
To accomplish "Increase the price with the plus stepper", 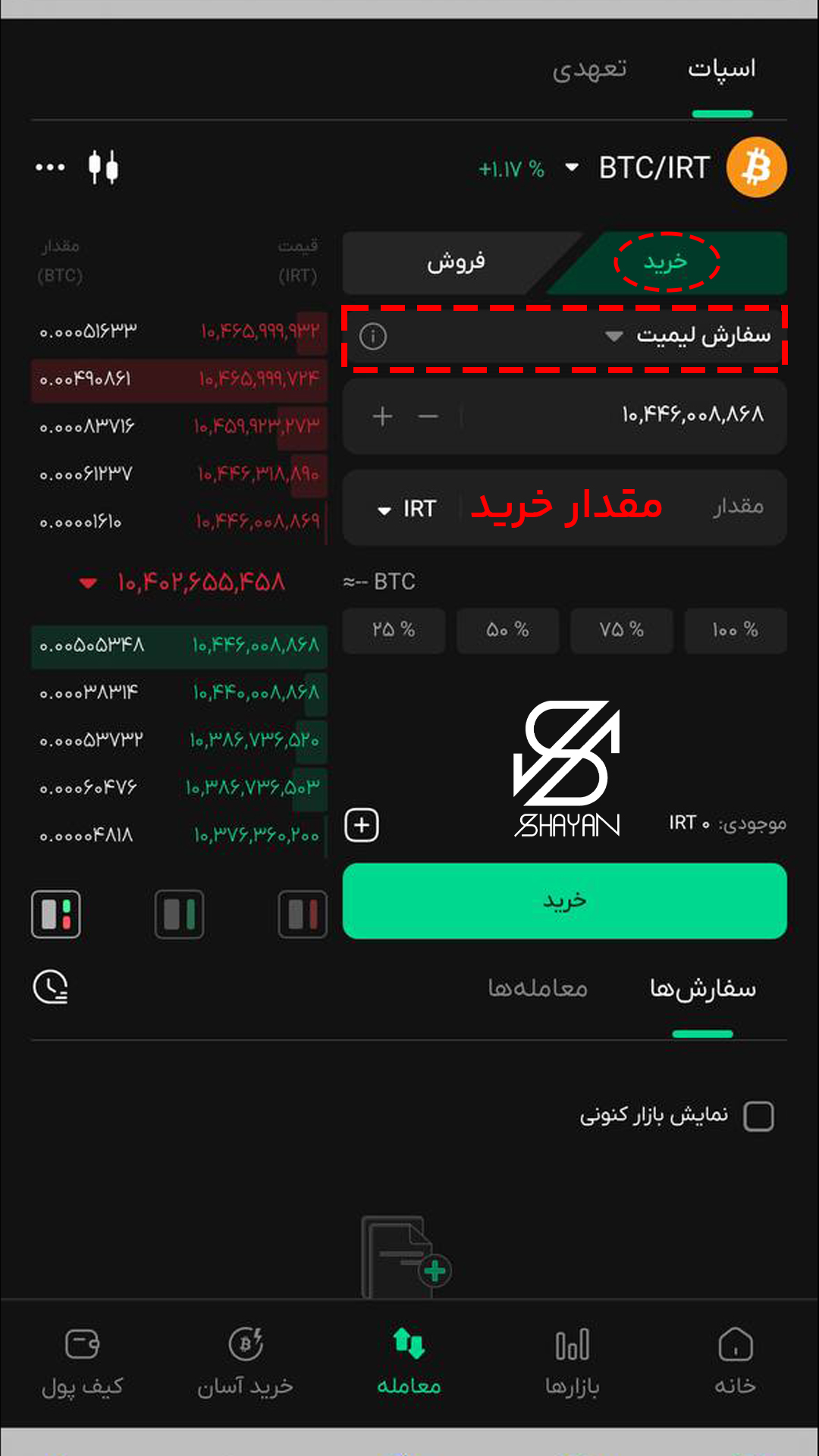I will [383, 416].
